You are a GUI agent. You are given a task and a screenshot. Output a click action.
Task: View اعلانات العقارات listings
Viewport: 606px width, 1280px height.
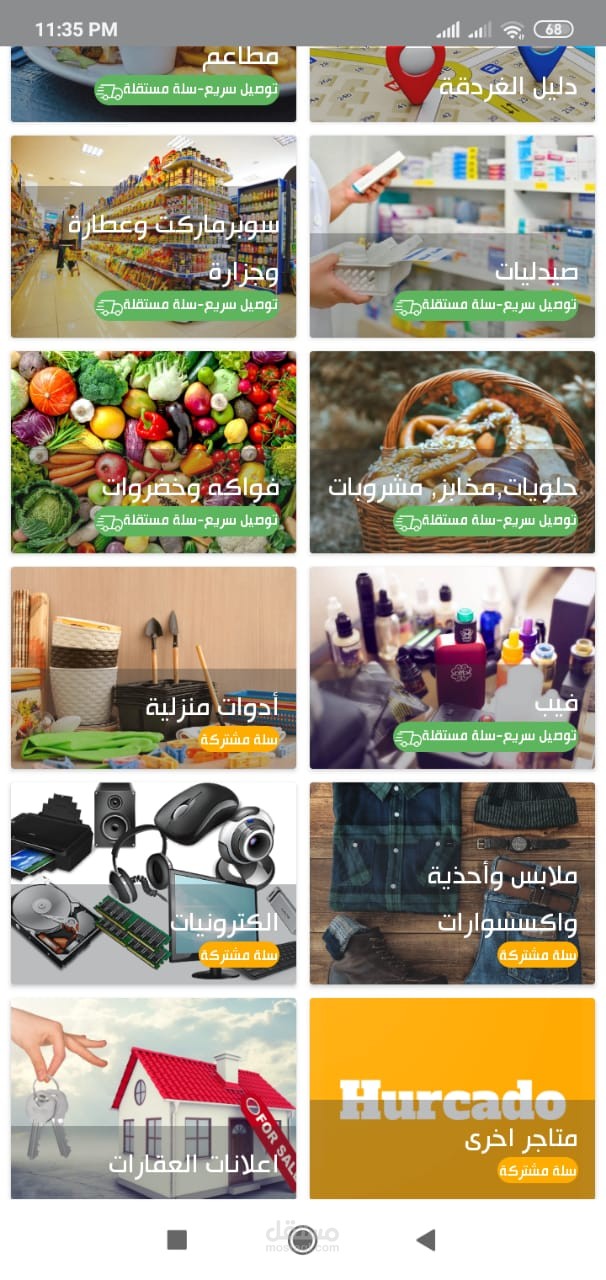pos(153,1098)
